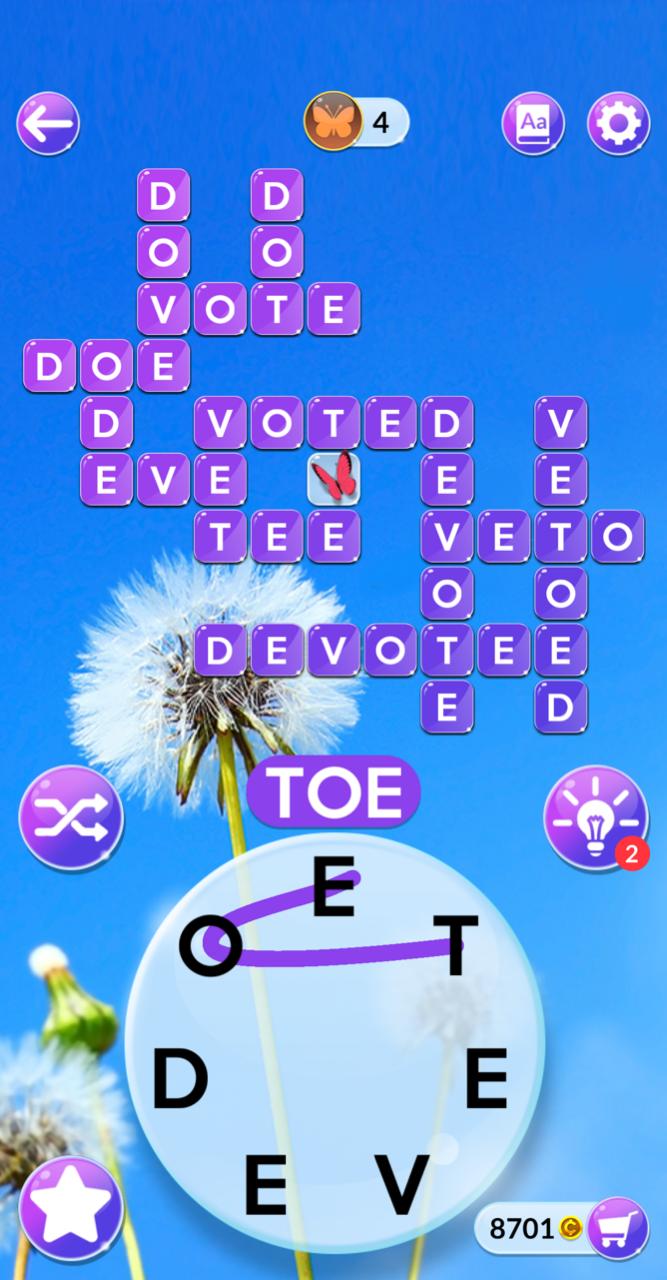The width and height of the screenshot is (667, 1280).
Task: Select the letter D in the wheel
Action: click(x=180, y=1080)
